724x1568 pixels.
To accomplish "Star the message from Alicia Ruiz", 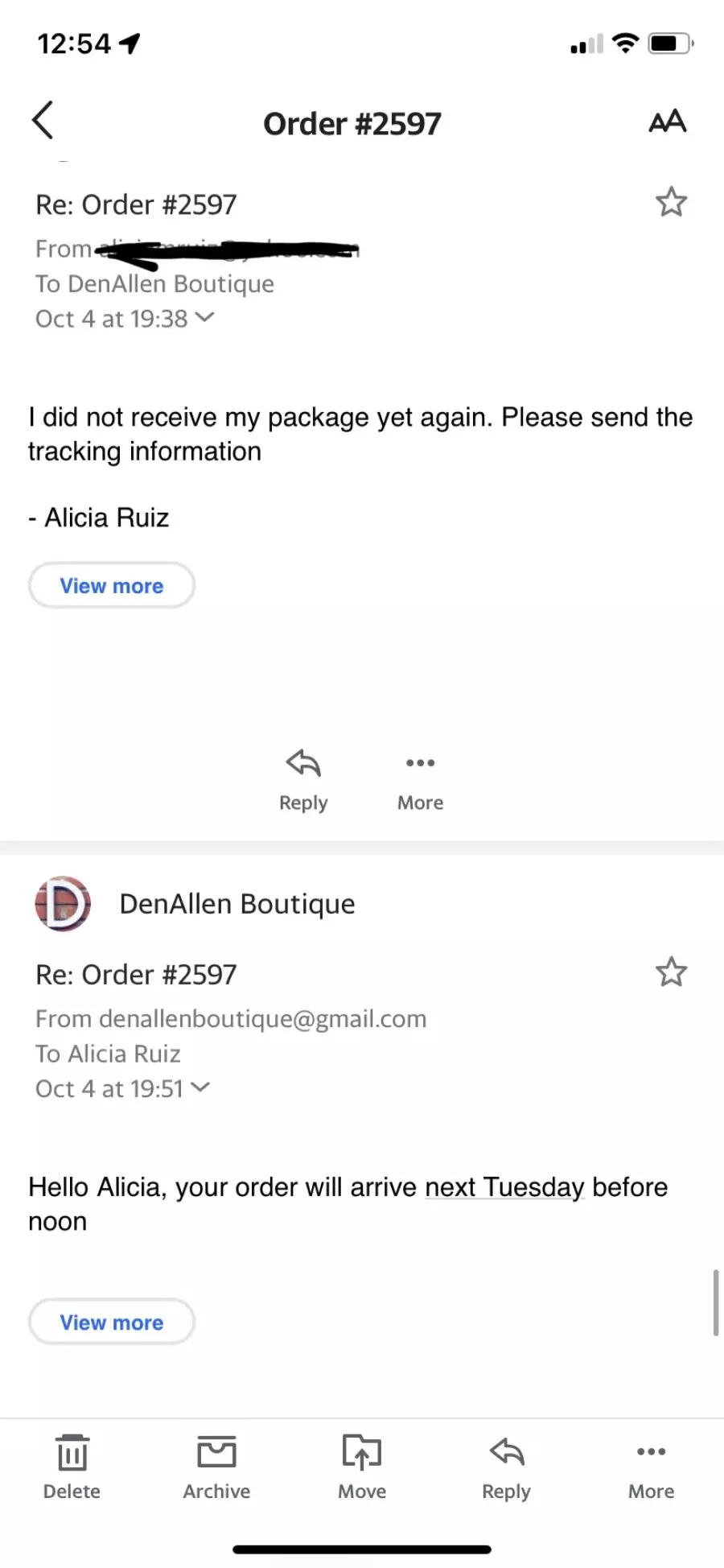I will point(671,203).
